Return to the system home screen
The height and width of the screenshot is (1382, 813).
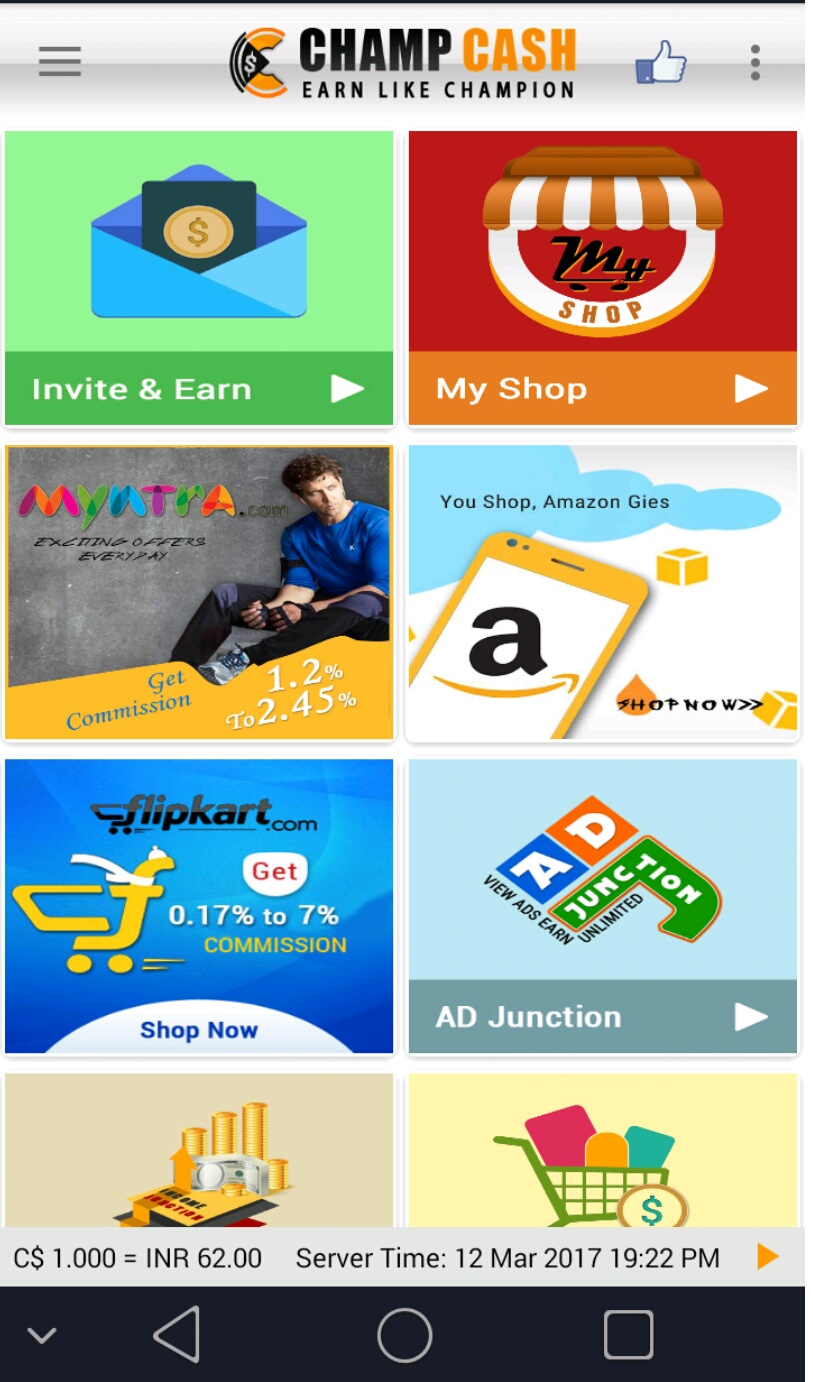404,1334
